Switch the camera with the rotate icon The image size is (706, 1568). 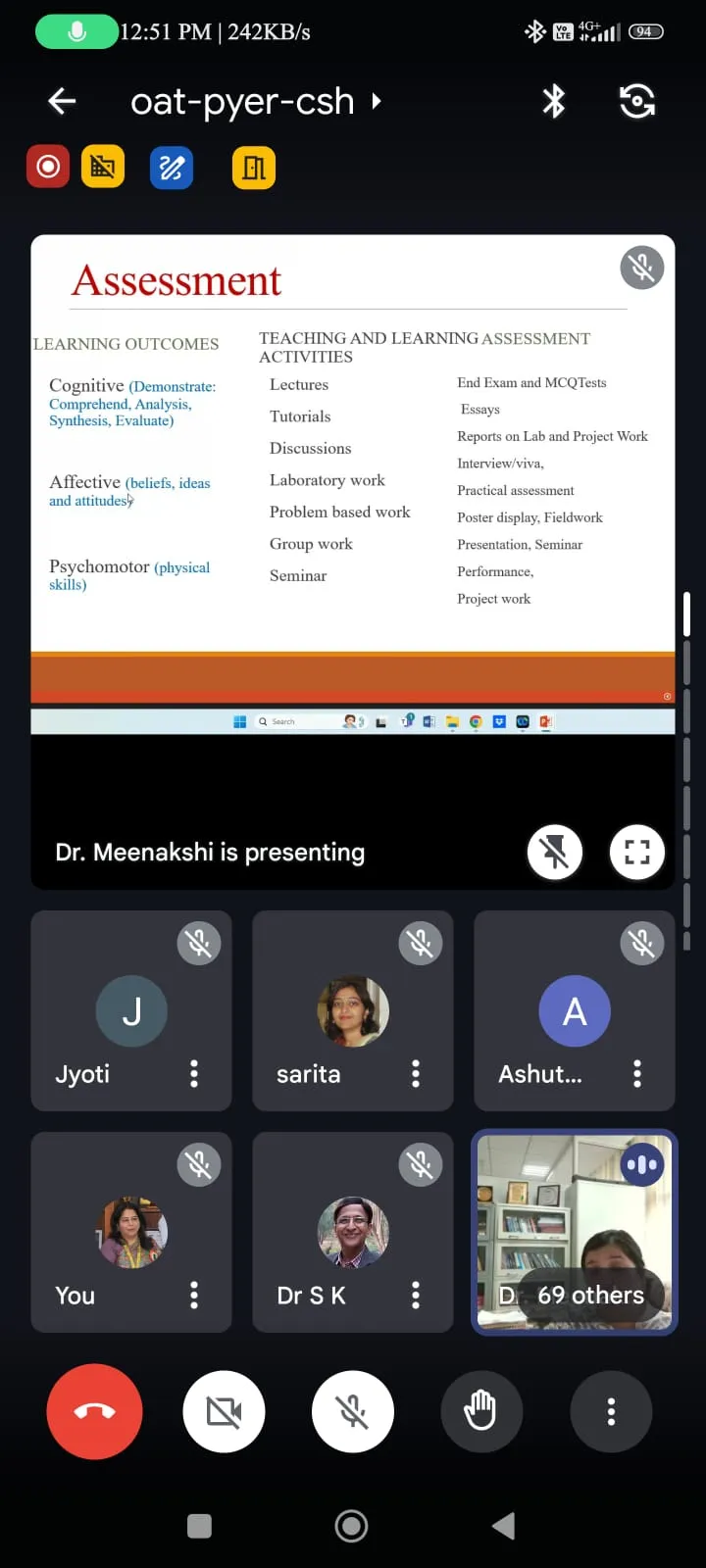637,101
